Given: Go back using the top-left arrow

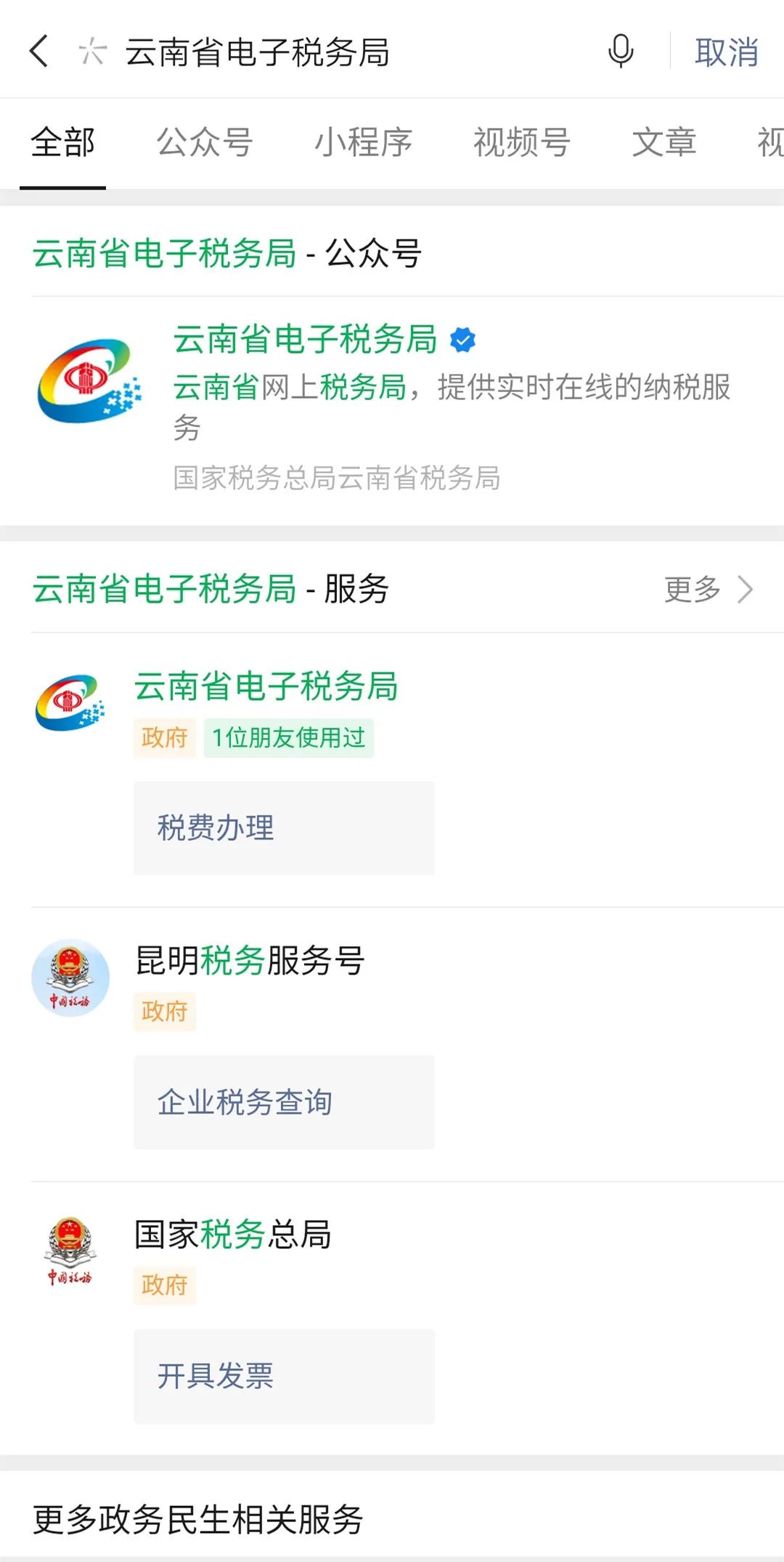Looking at the screenshot, I should coord(39,52).
